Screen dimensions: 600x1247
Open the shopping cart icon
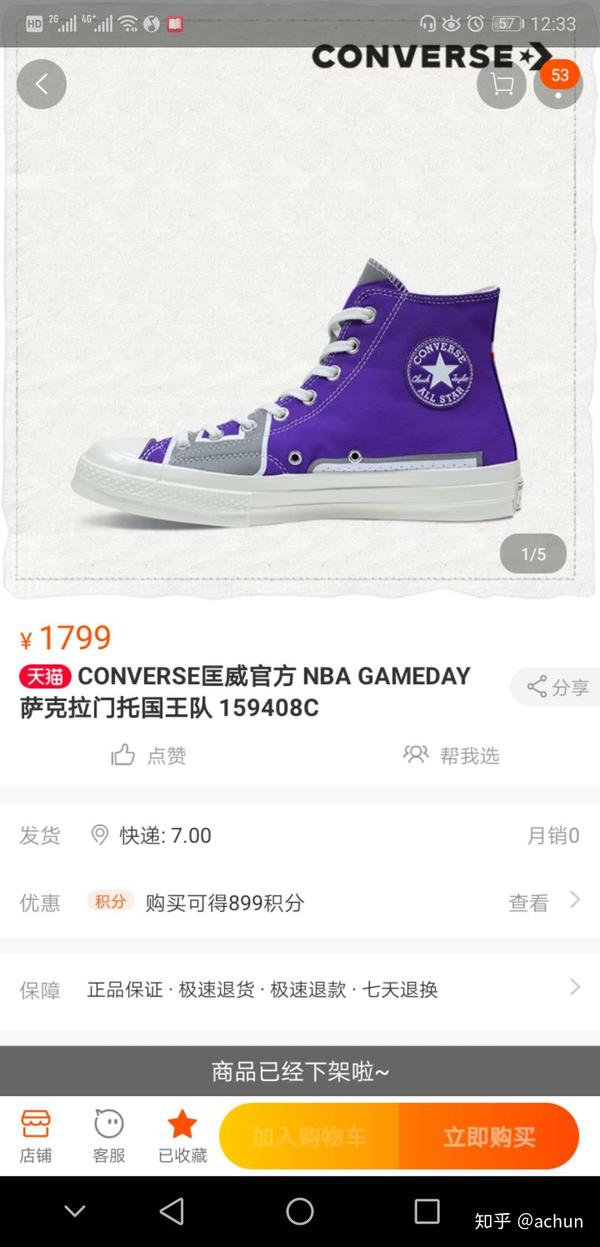501,85
